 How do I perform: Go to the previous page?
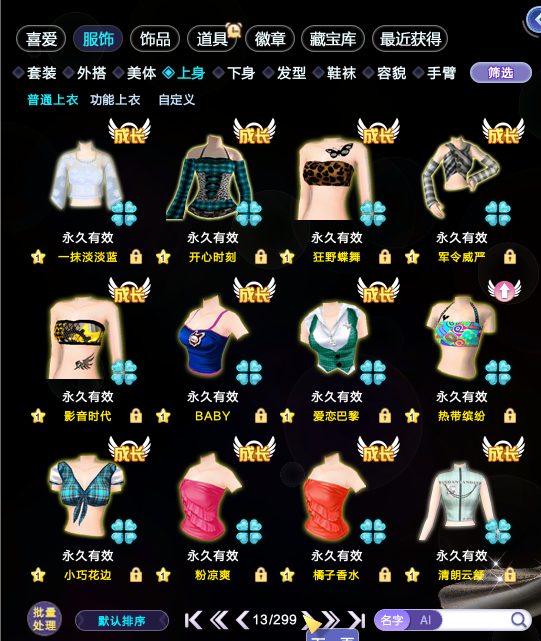(243, 620)
